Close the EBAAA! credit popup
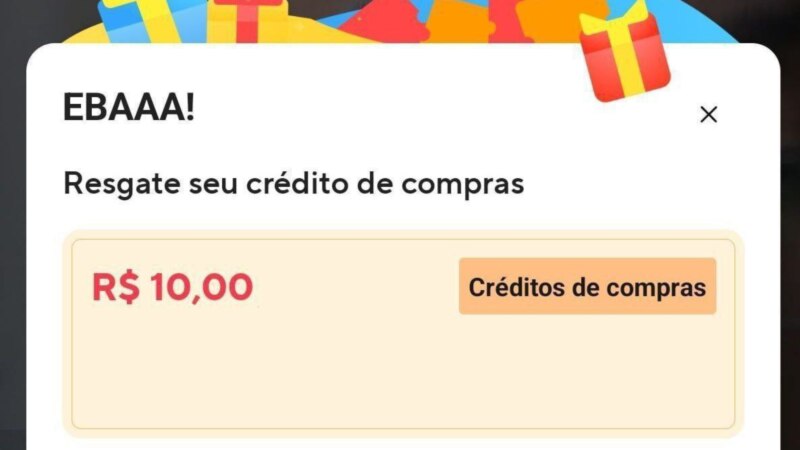Screen dimensions: 800x450 pos(708,115)
